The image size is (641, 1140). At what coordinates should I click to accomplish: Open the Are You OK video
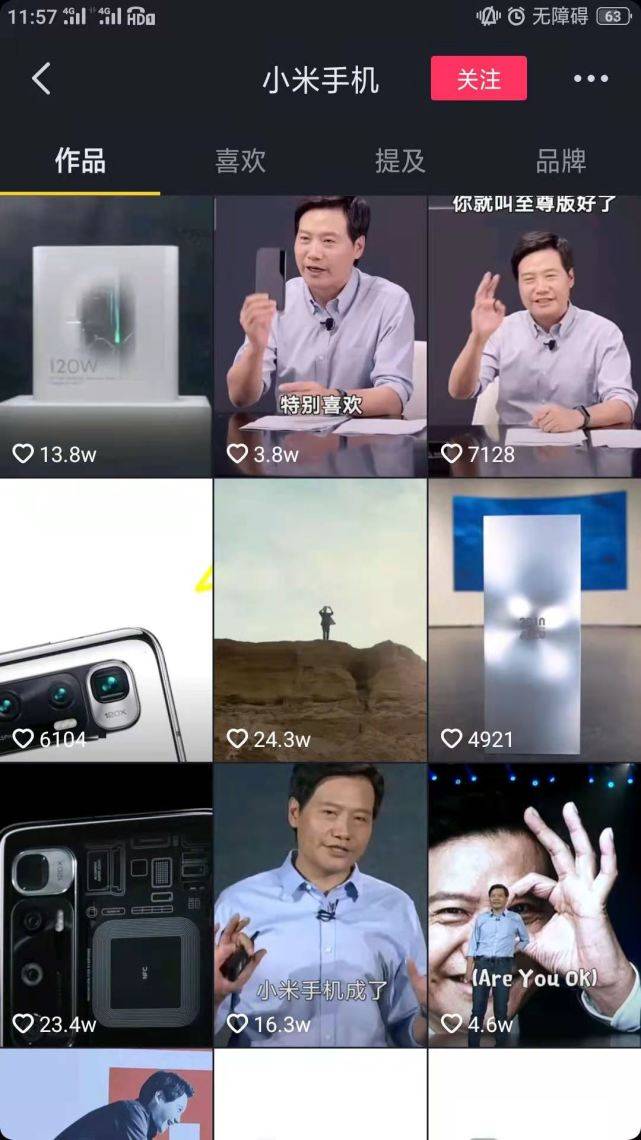(534, 905)
